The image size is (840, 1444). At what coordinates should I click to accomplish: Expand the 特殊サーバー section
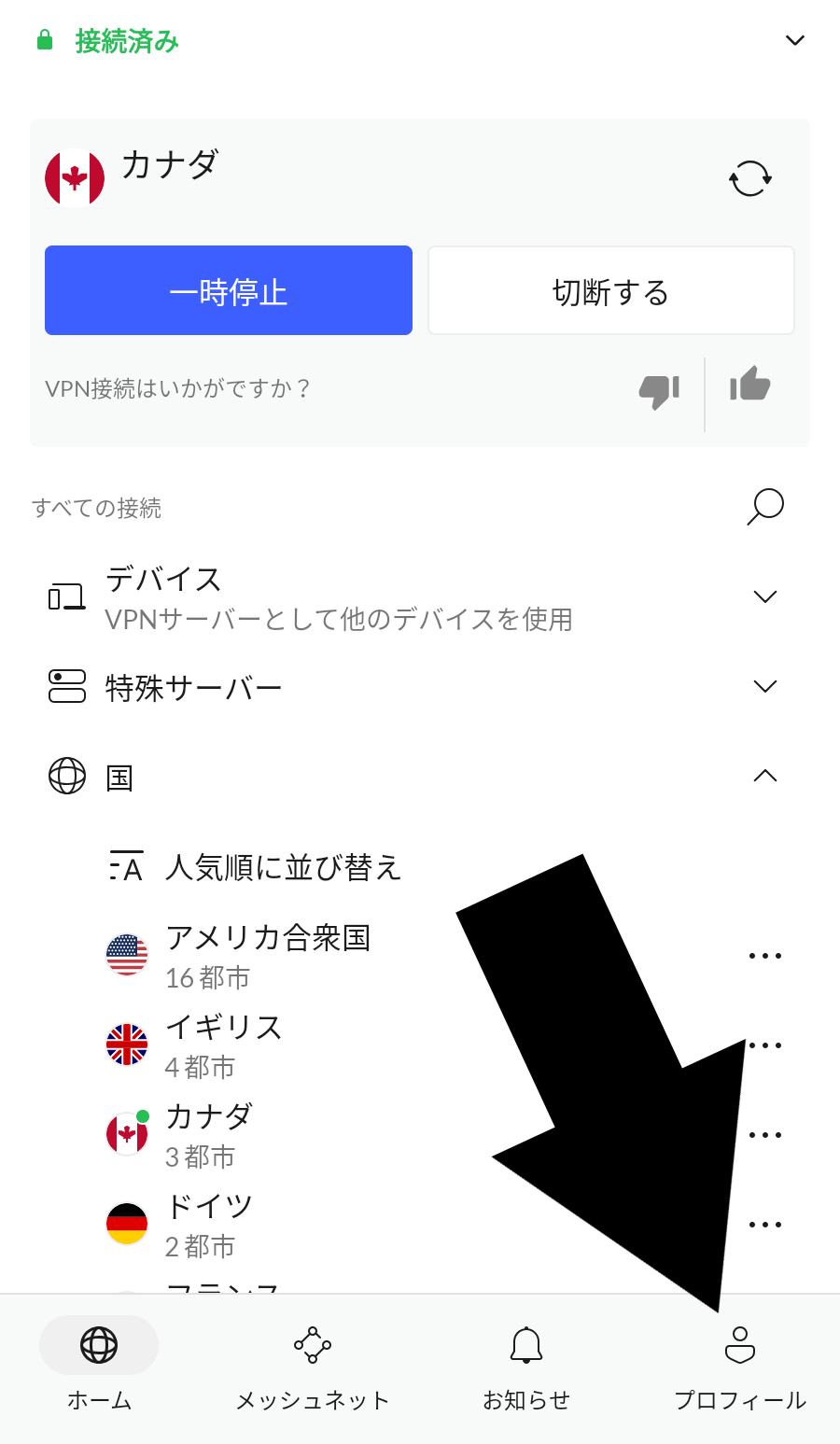pos(765,685)
